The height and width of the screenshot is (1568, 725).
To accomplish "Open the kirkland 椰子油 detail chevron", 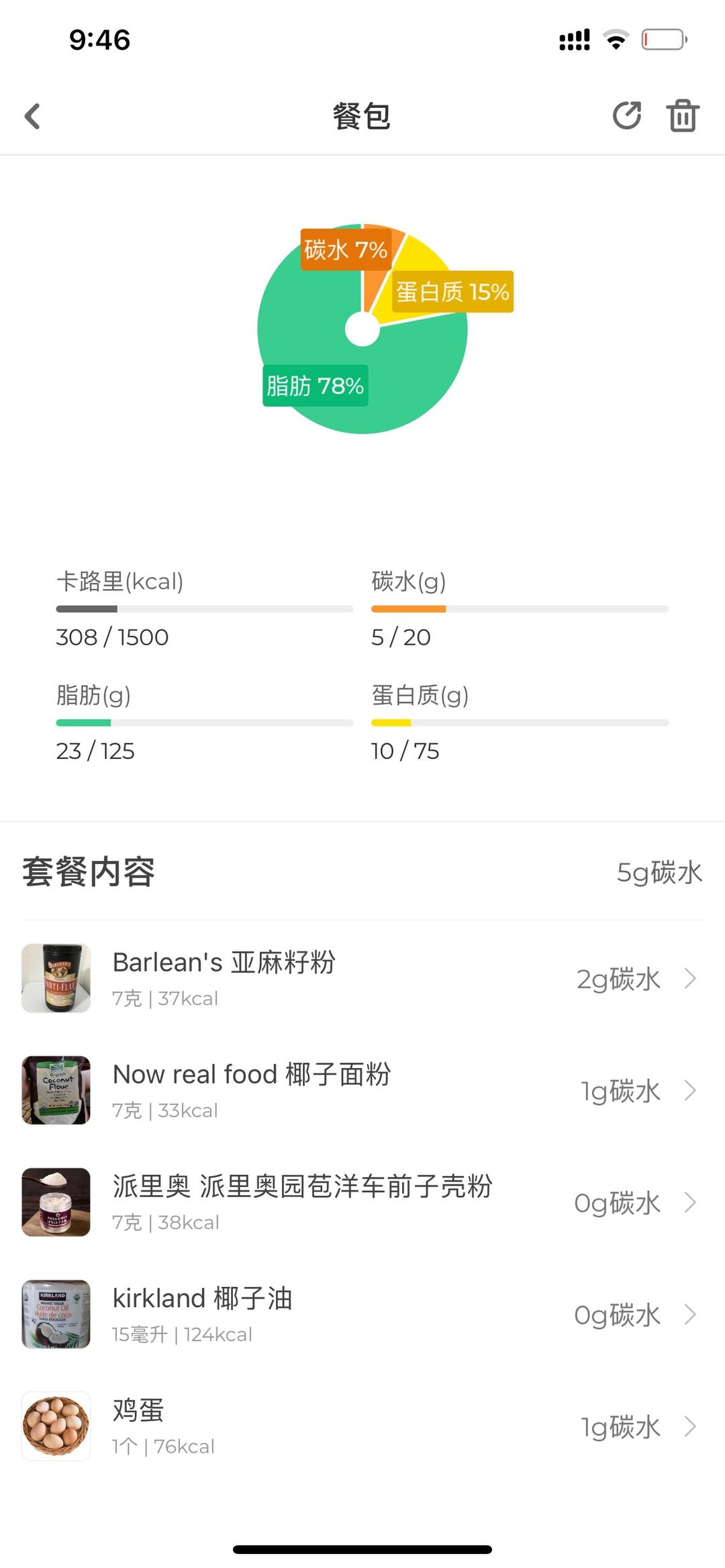I will [x=691, y=1315].
